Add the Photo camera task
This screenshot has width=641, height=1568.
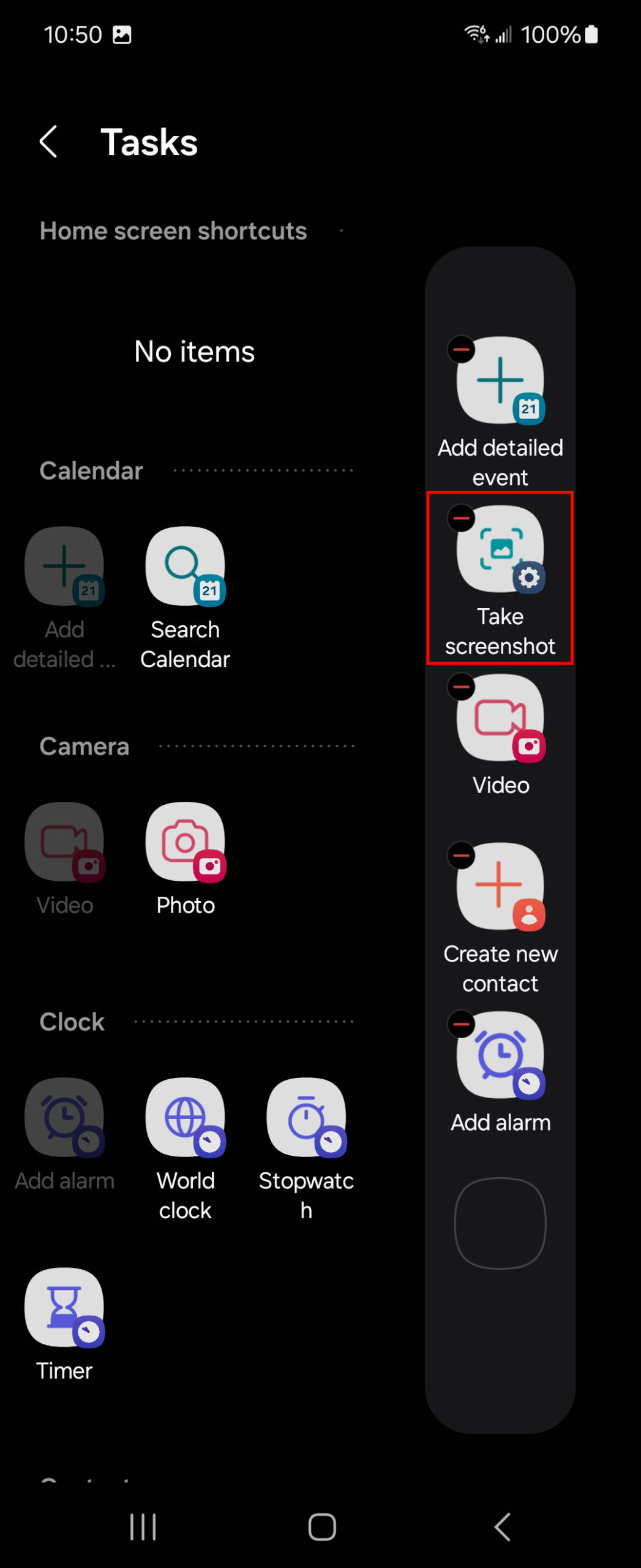tap(185, 843)
